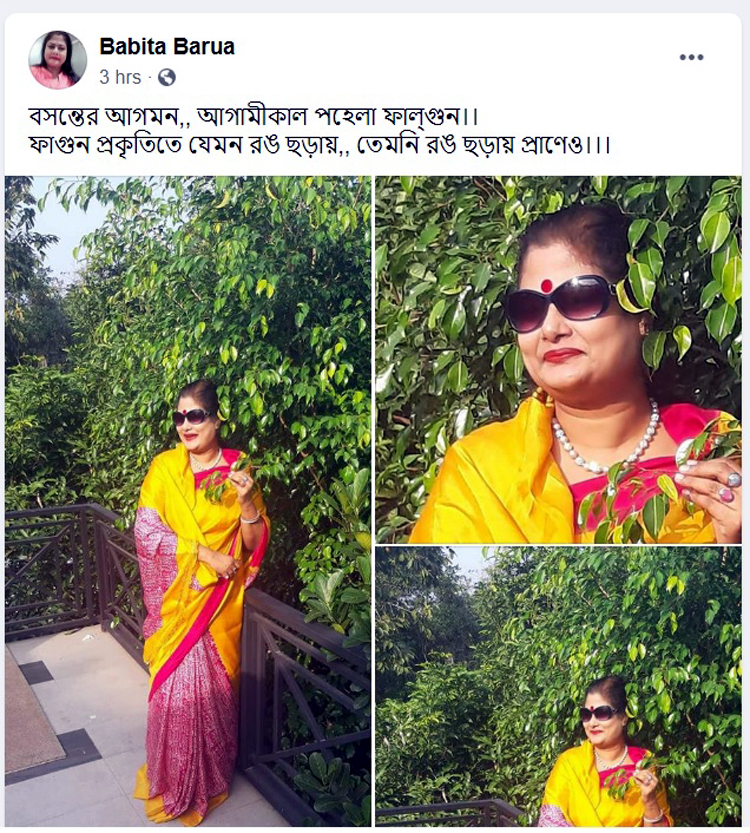This screenshot has height=833, width=750.
Task: Open Babita Barua's profile picture
Action: tap(57, 60)
